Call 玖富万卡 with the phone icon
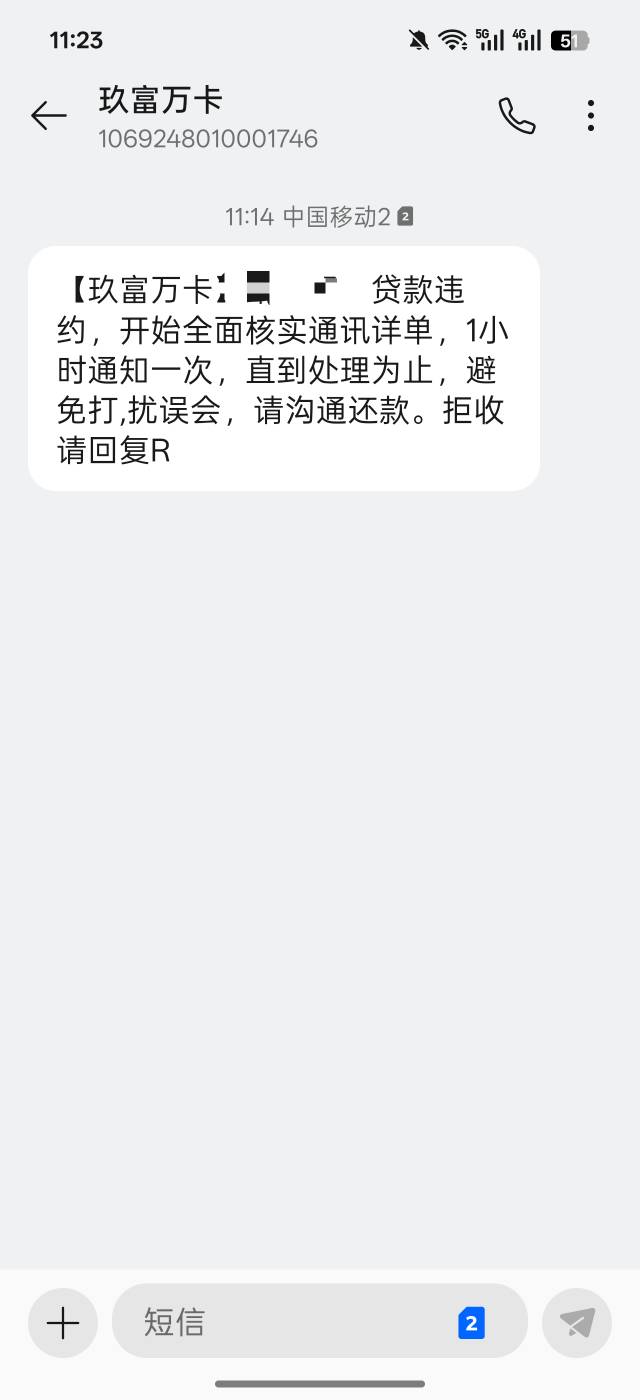 [x=517, y=116]
